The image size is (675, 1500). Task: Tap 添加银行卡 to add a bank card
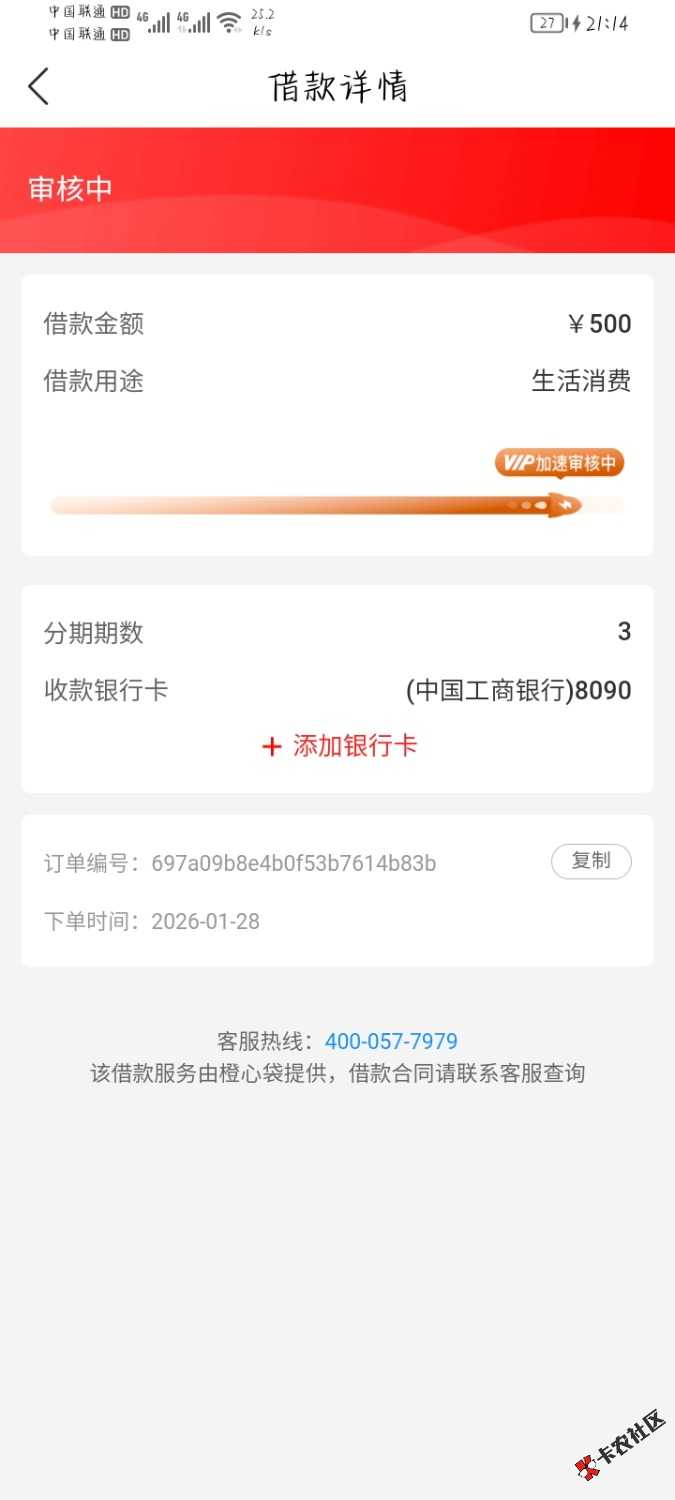[339, 746]
